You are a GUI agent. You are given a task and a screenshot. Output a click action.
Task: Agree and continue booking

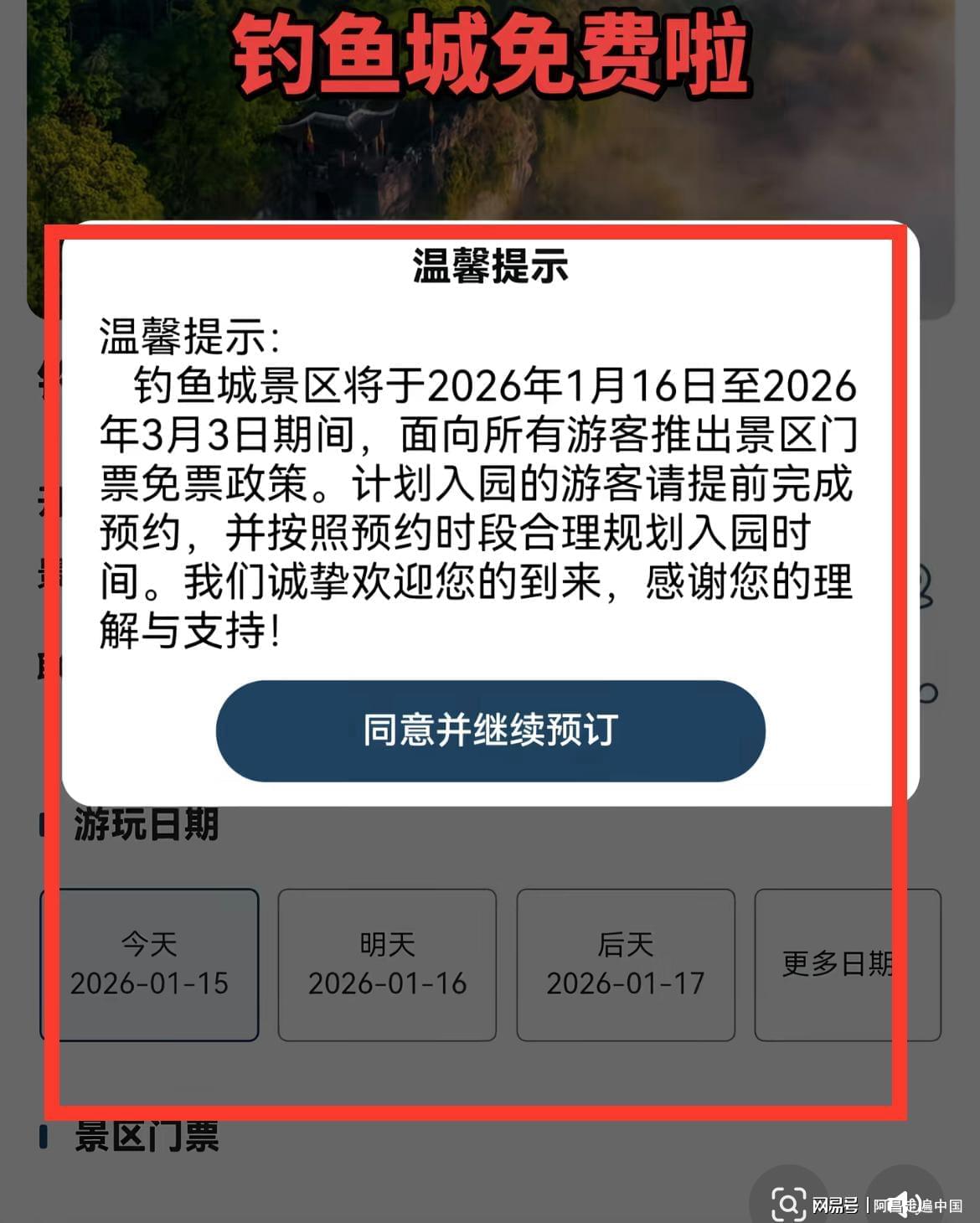click(x=490, y=730)
